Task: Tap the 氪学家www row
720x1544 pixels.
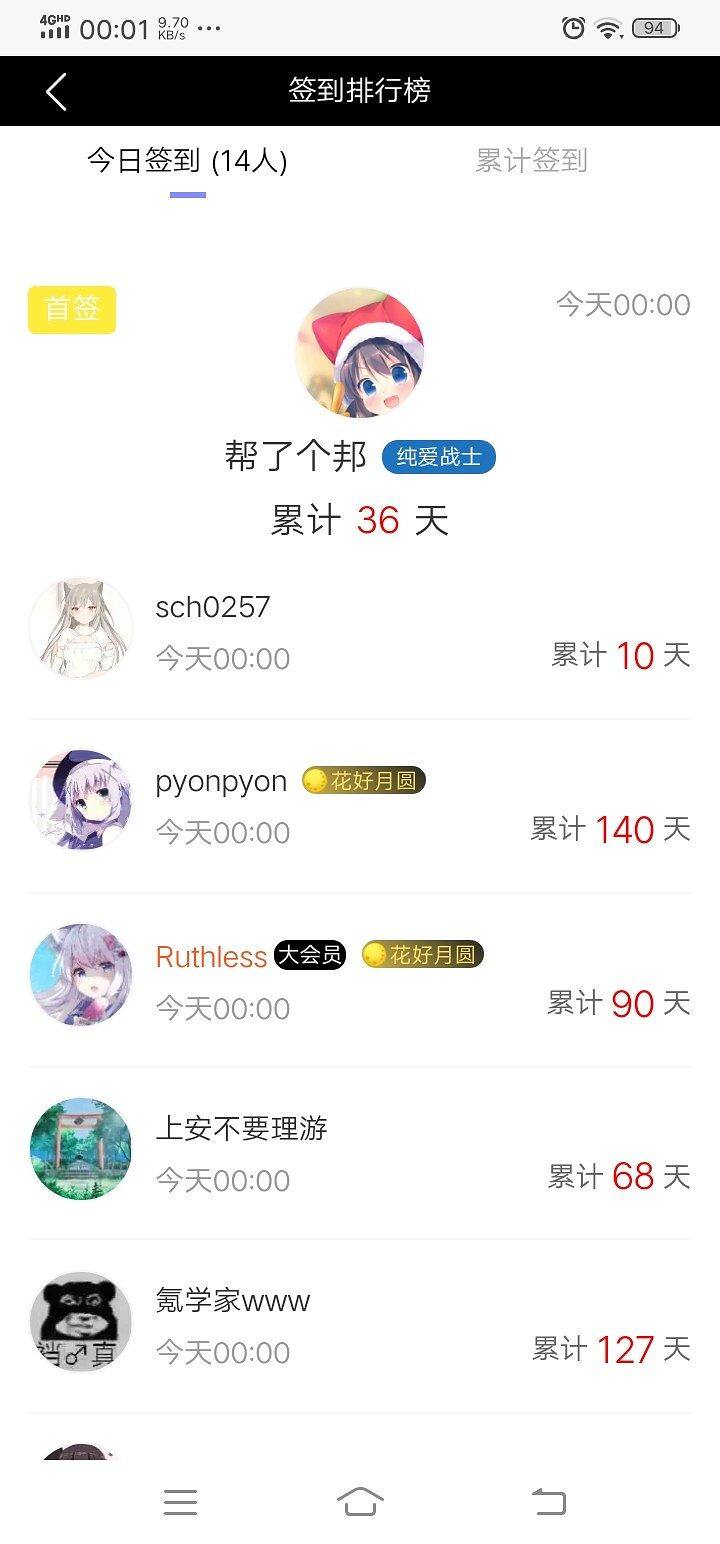Action: click(360, 1324)
